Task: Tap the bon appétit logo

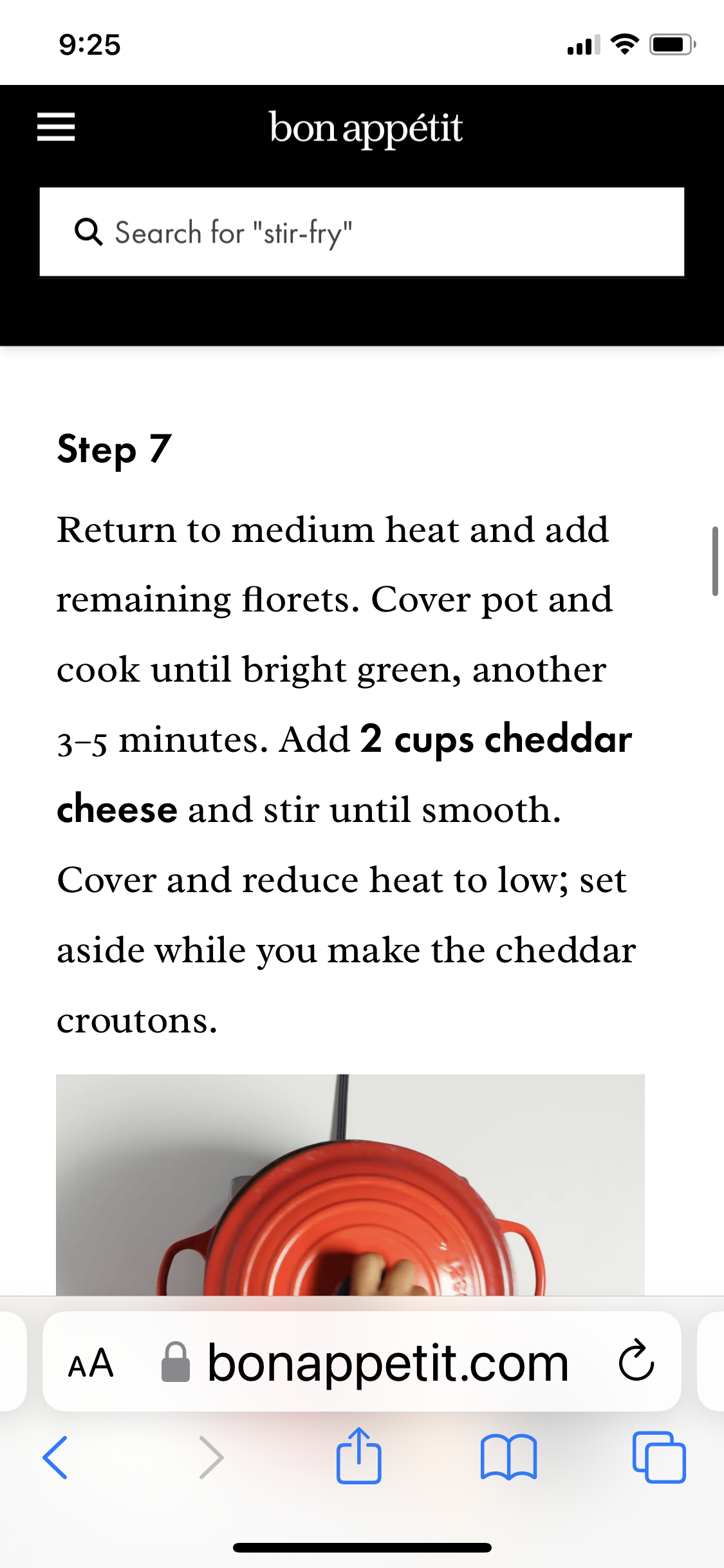Action: (x=365, y=128)
